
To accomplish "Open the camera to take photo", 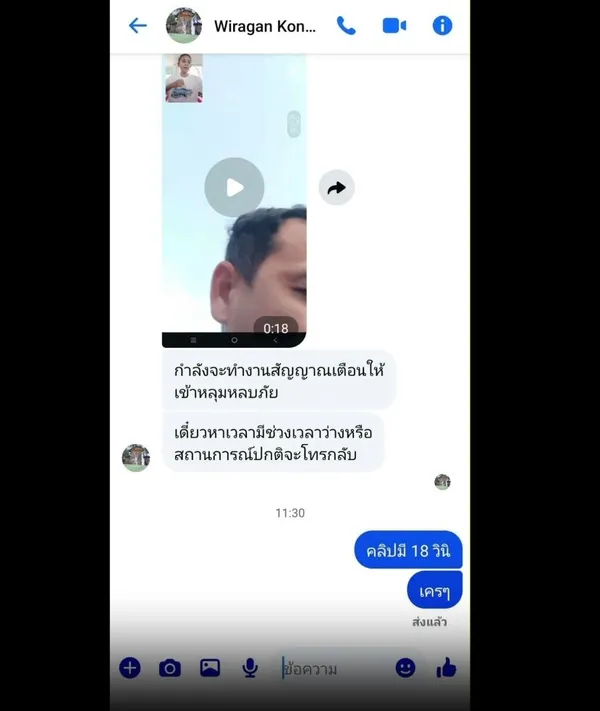I will [x=170, y=668].
